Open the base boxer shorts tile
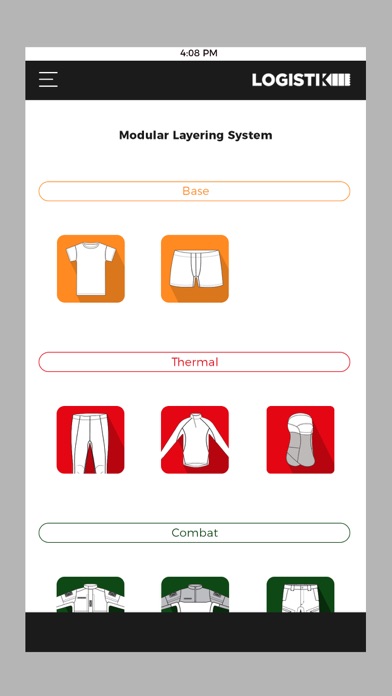The height and width of the screenshot is (696, 392). (195, 269)
